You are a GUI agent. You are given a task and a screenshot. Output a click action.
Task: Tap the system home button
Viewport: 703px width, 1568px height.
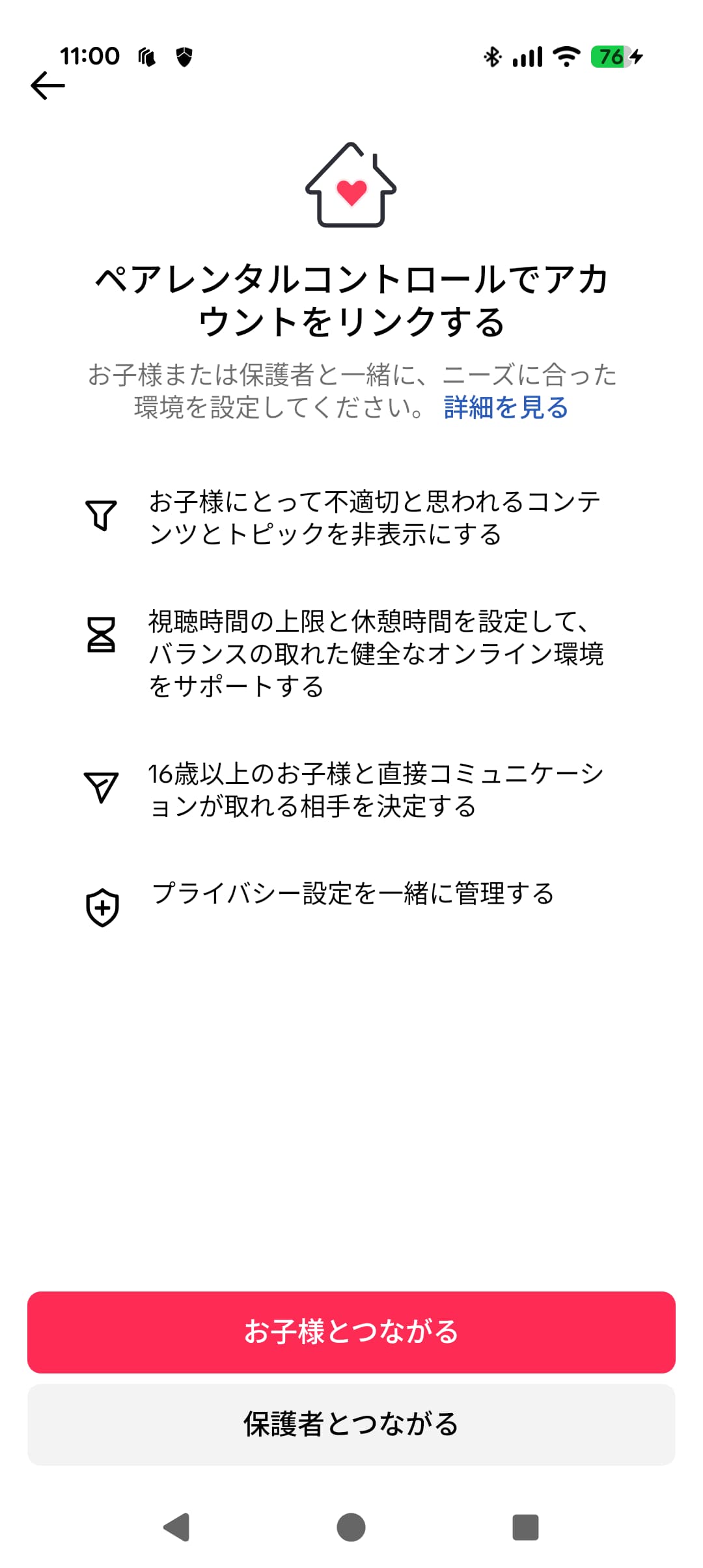point(351,1527)
